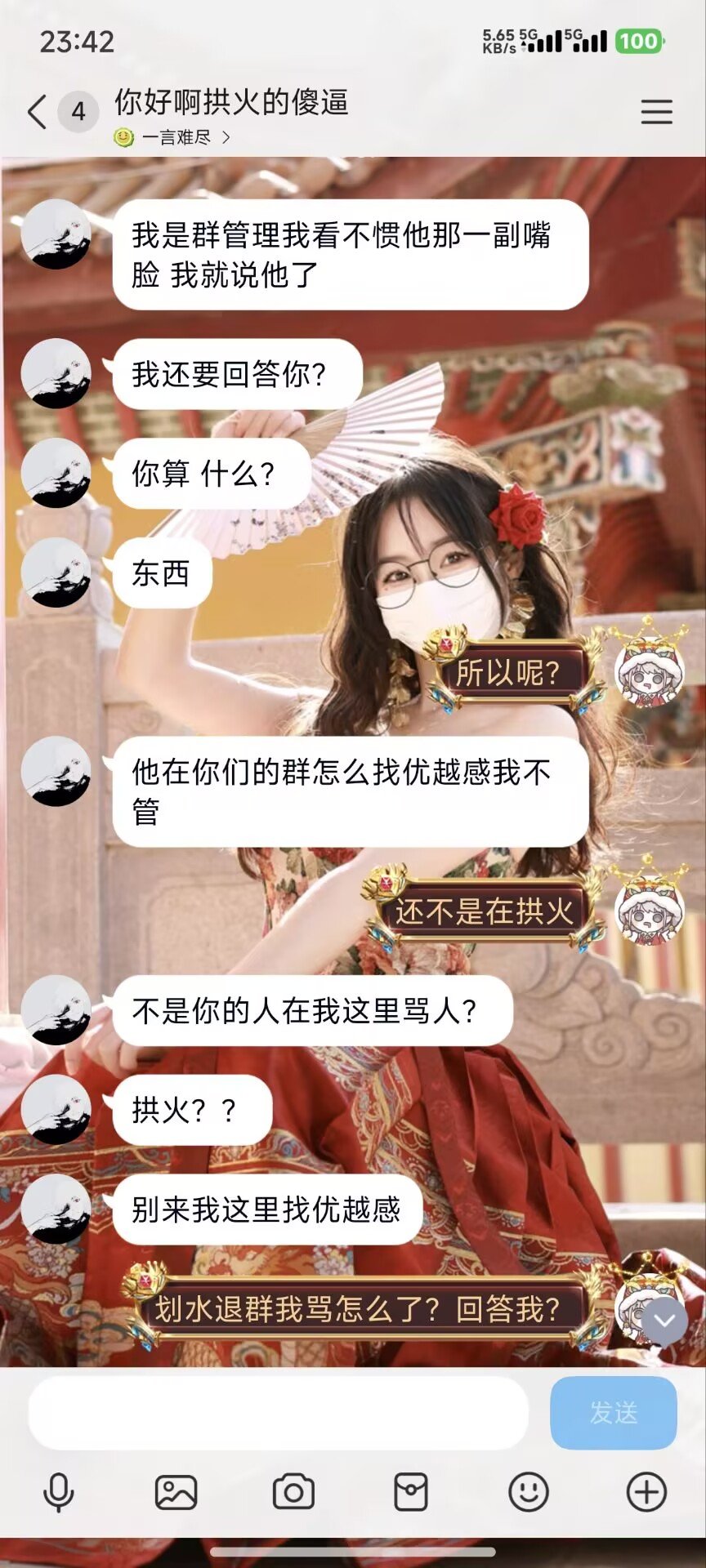Tap the 发送 send button
Image resolution: width=706 pixels, height=1568 pixels.
[x=613, y=1413]
